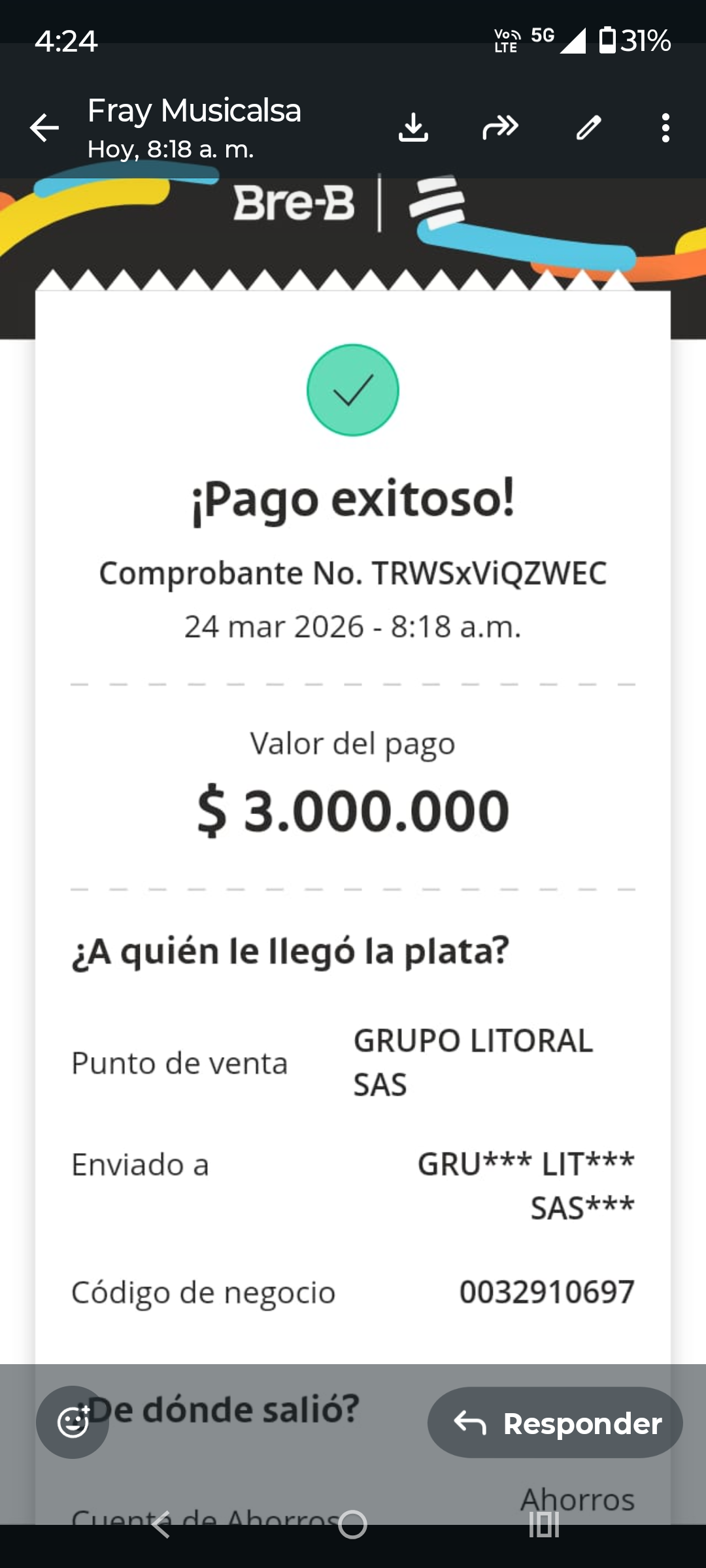
Task: Download the received image
Action: (413, 127)
